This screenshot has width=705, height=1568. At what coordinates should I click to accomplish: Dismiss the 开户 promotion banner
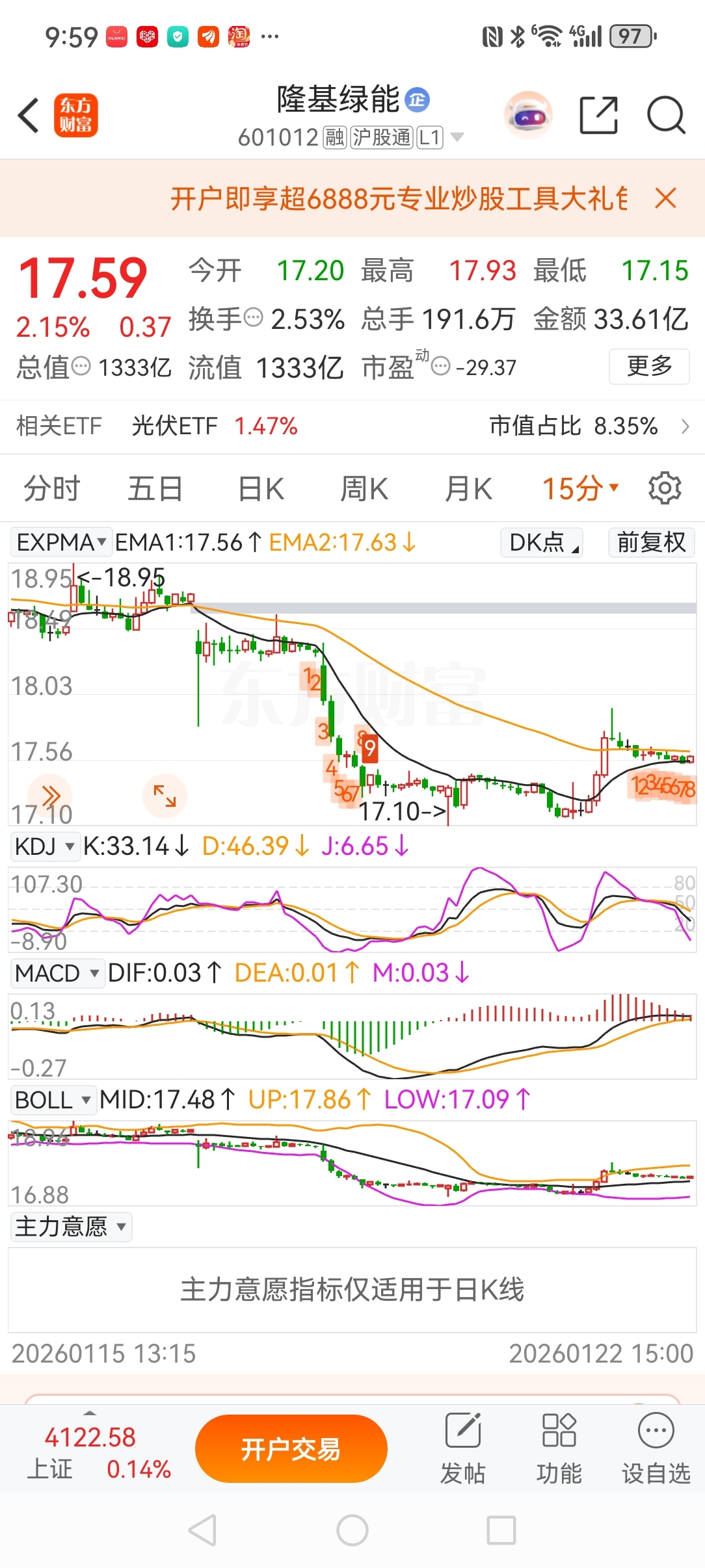[665, 198]
